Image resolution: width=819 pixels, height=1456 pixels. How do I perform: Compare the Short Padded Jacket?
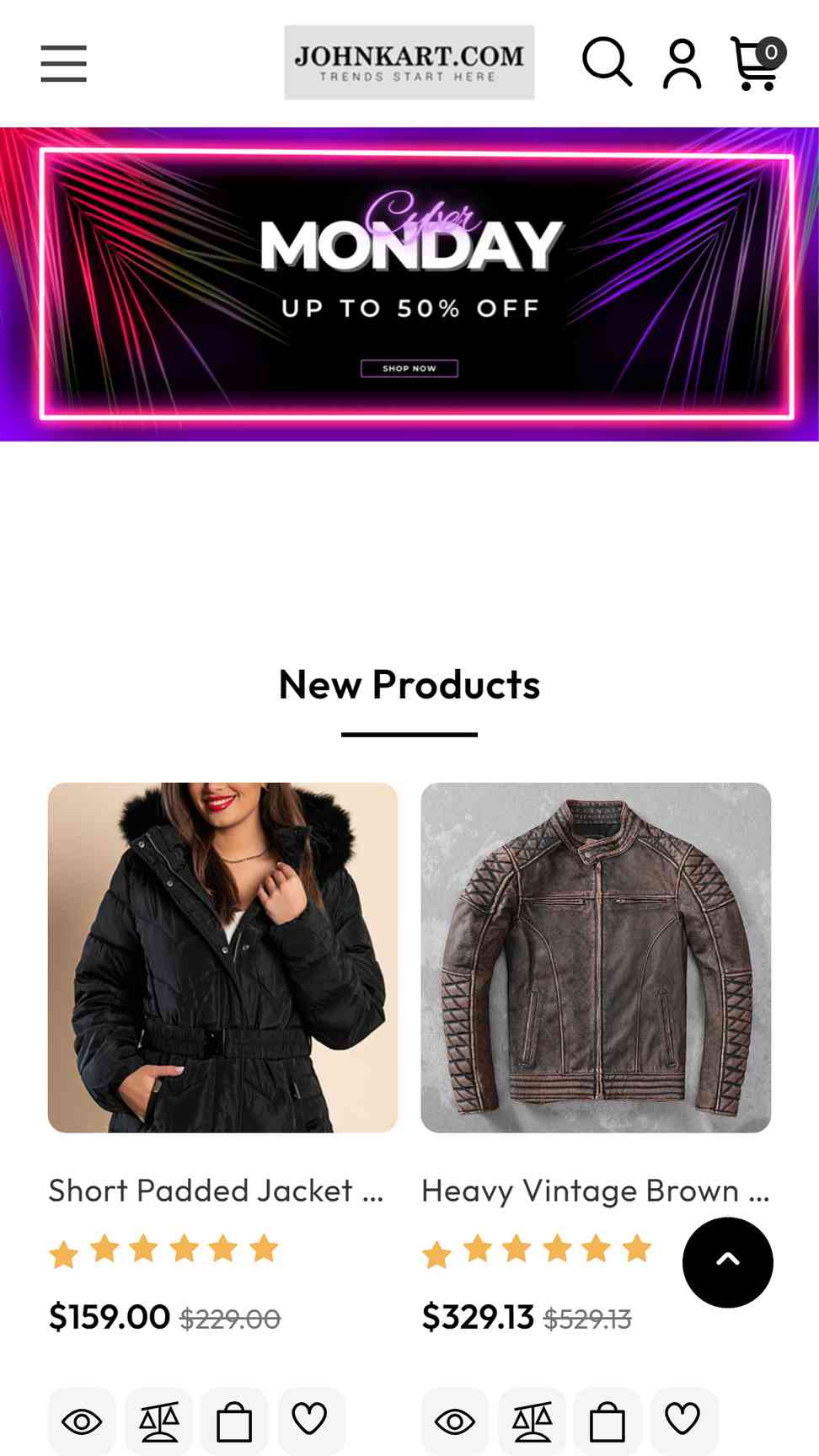pyautogui.click(x=158, y=1421)
